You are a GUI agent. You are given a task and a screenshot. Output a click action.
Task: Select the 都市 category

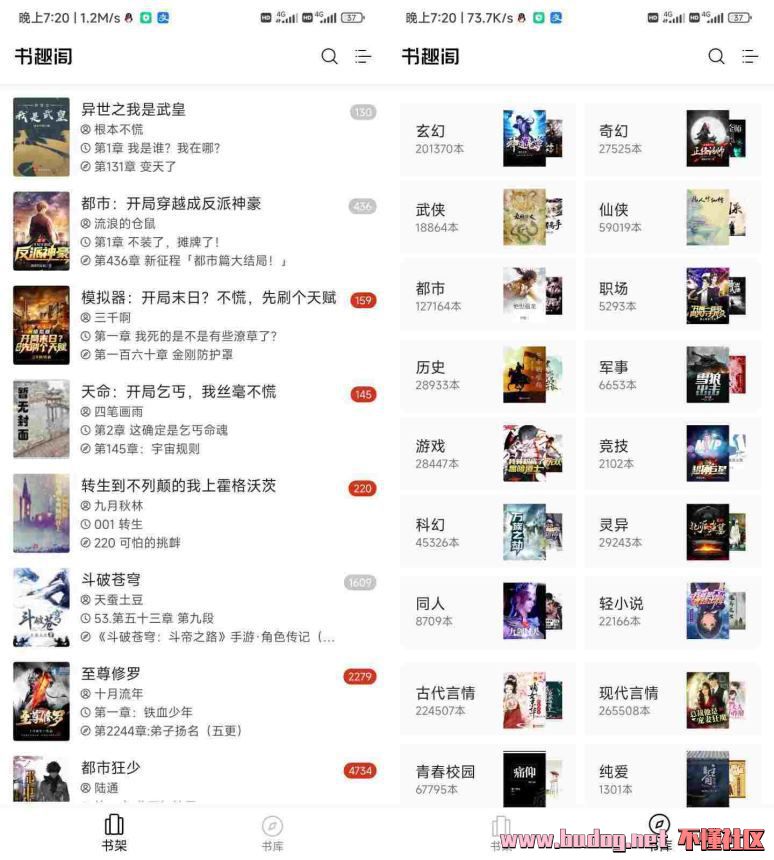click(488, 296)
